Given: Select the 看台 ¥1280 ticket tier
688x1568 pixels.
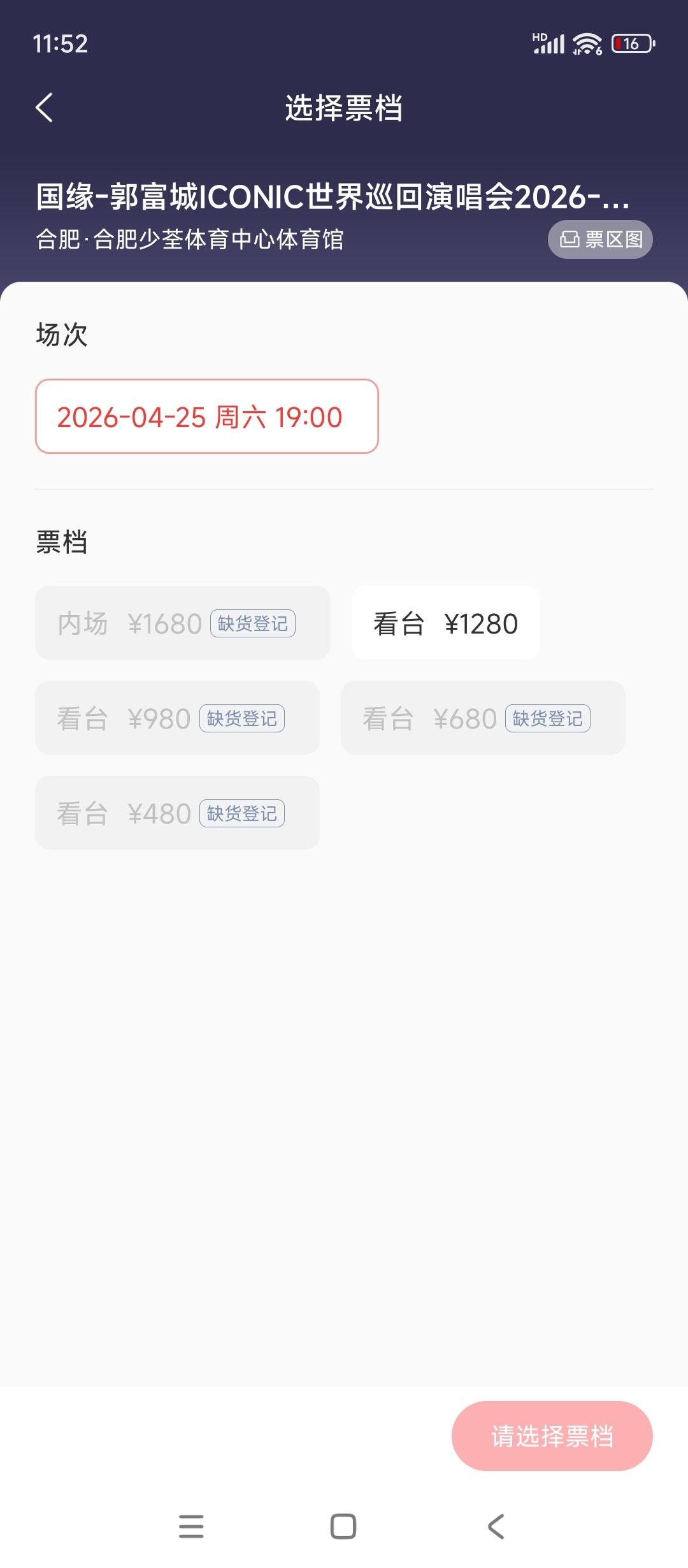Looking at the screenshot, I should tap(446, 622).
